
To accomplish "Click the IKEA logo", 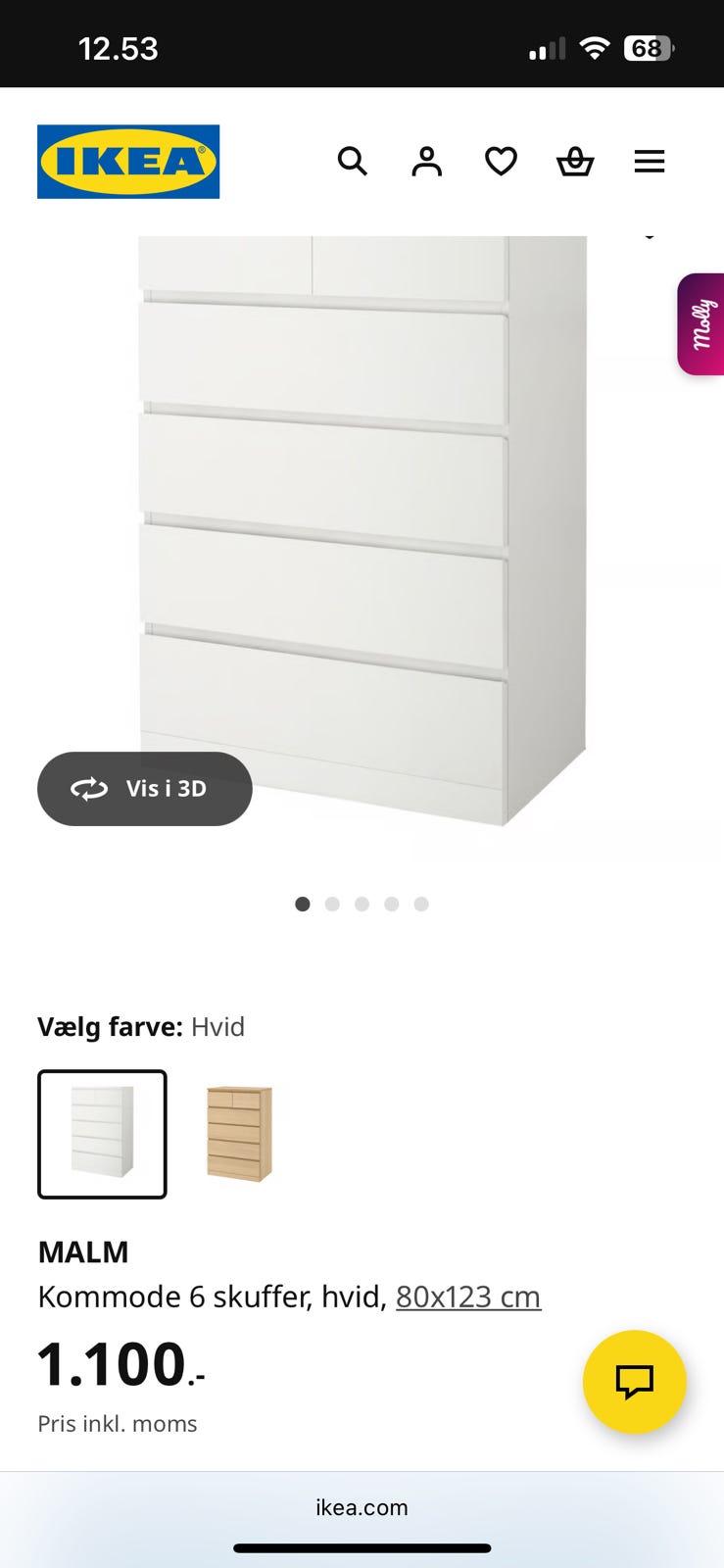I will click(x=128, y=162).
